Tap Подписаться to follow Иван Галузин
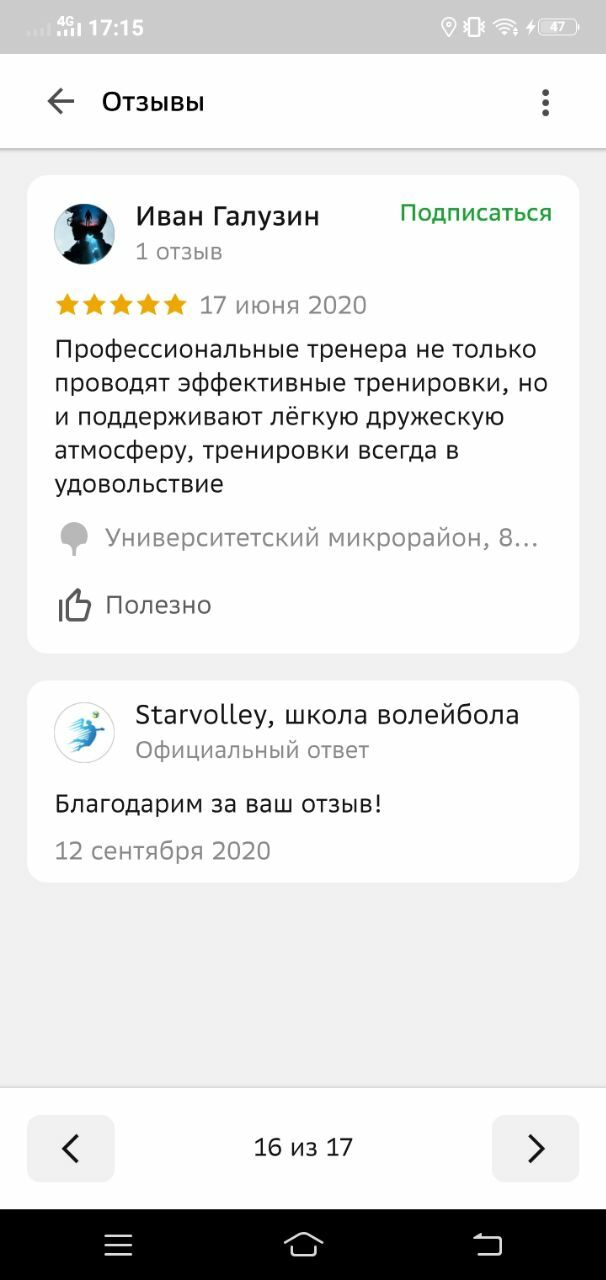Screen dimensions: 606x1280 click(x=475, y=213)
